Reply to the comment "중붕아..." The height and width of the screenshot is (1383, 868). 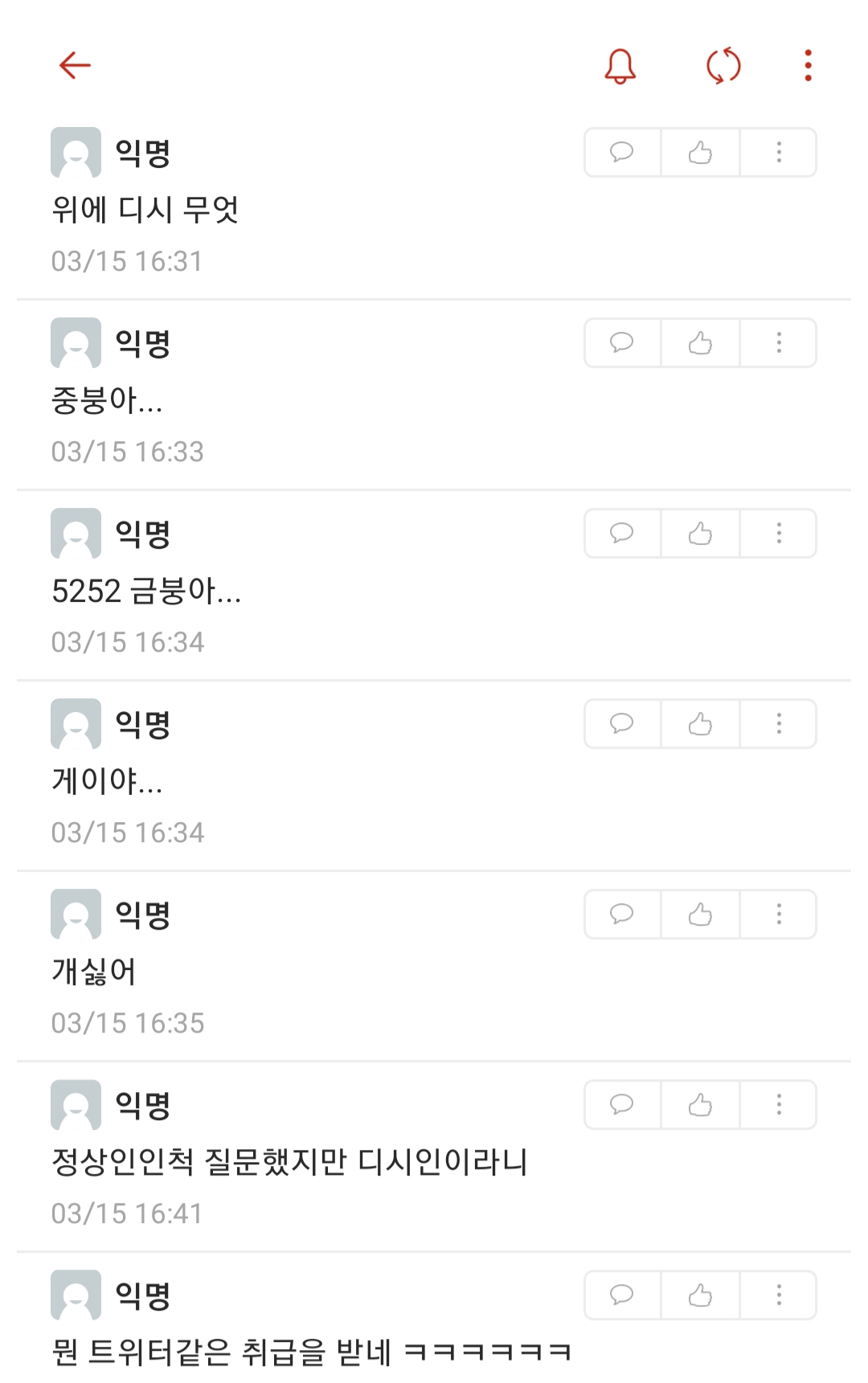point(622,342)
